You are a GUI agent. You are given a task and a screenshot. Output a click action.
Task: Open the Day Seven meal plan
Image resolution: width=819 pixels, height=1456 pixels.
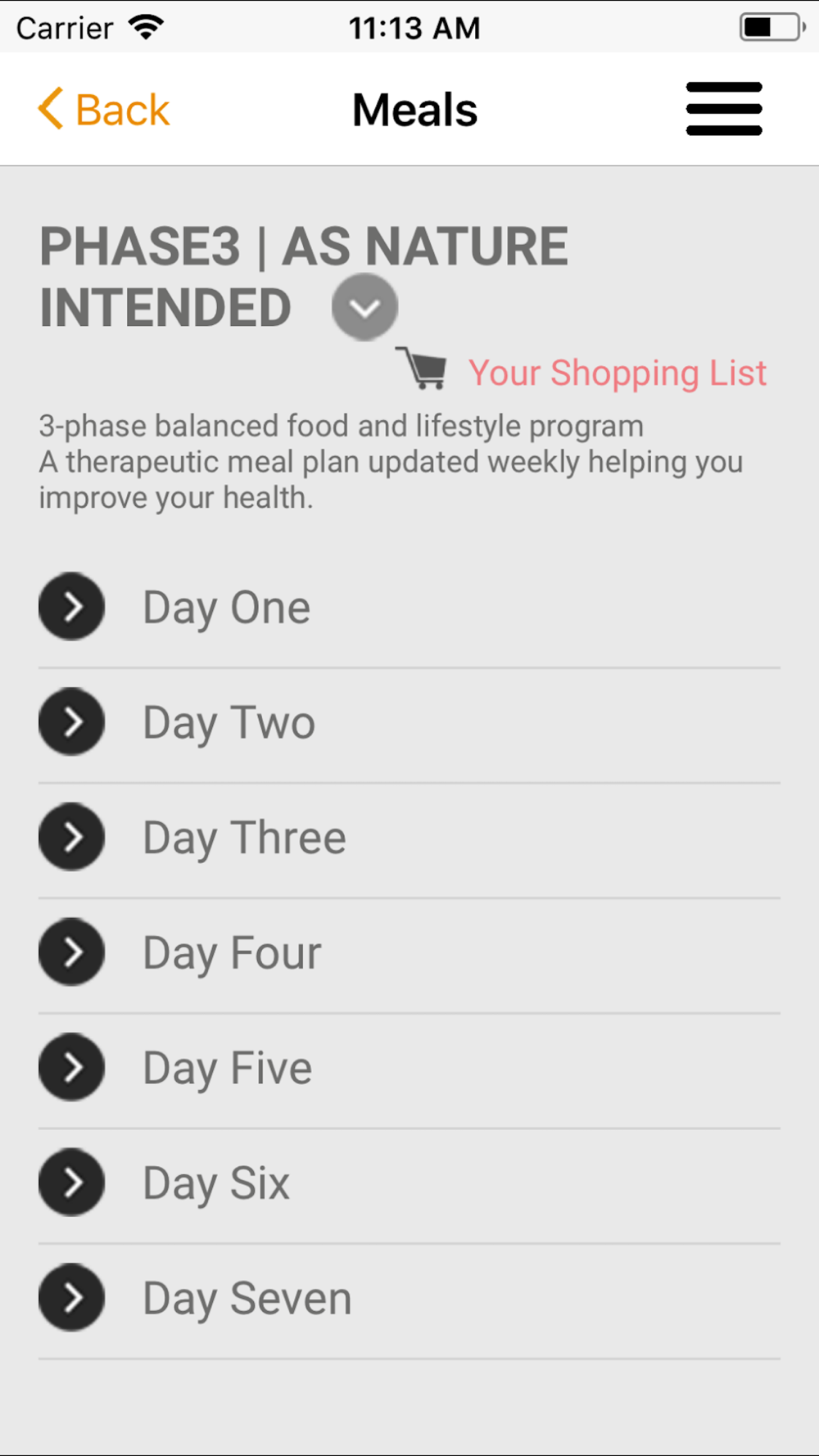[x=247, y=1298]
